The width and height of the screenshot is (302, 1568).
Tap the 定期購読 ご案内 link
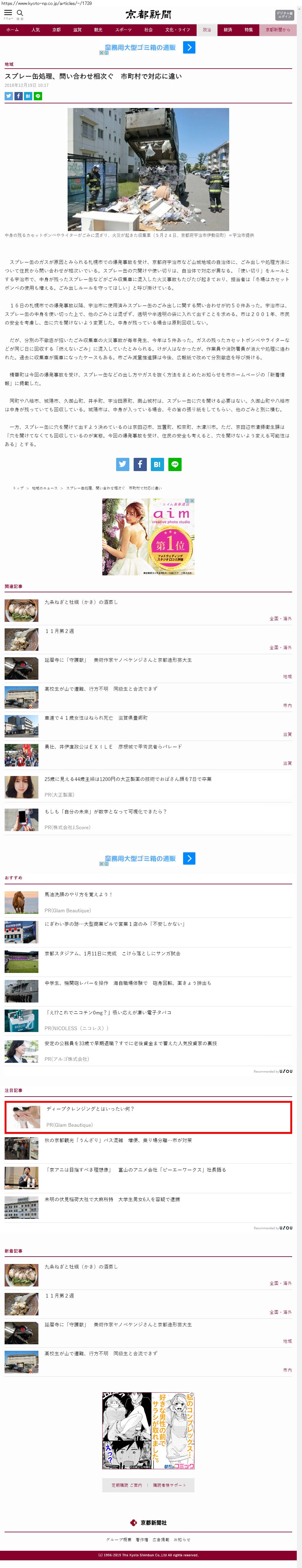[x=126, y=1485]
